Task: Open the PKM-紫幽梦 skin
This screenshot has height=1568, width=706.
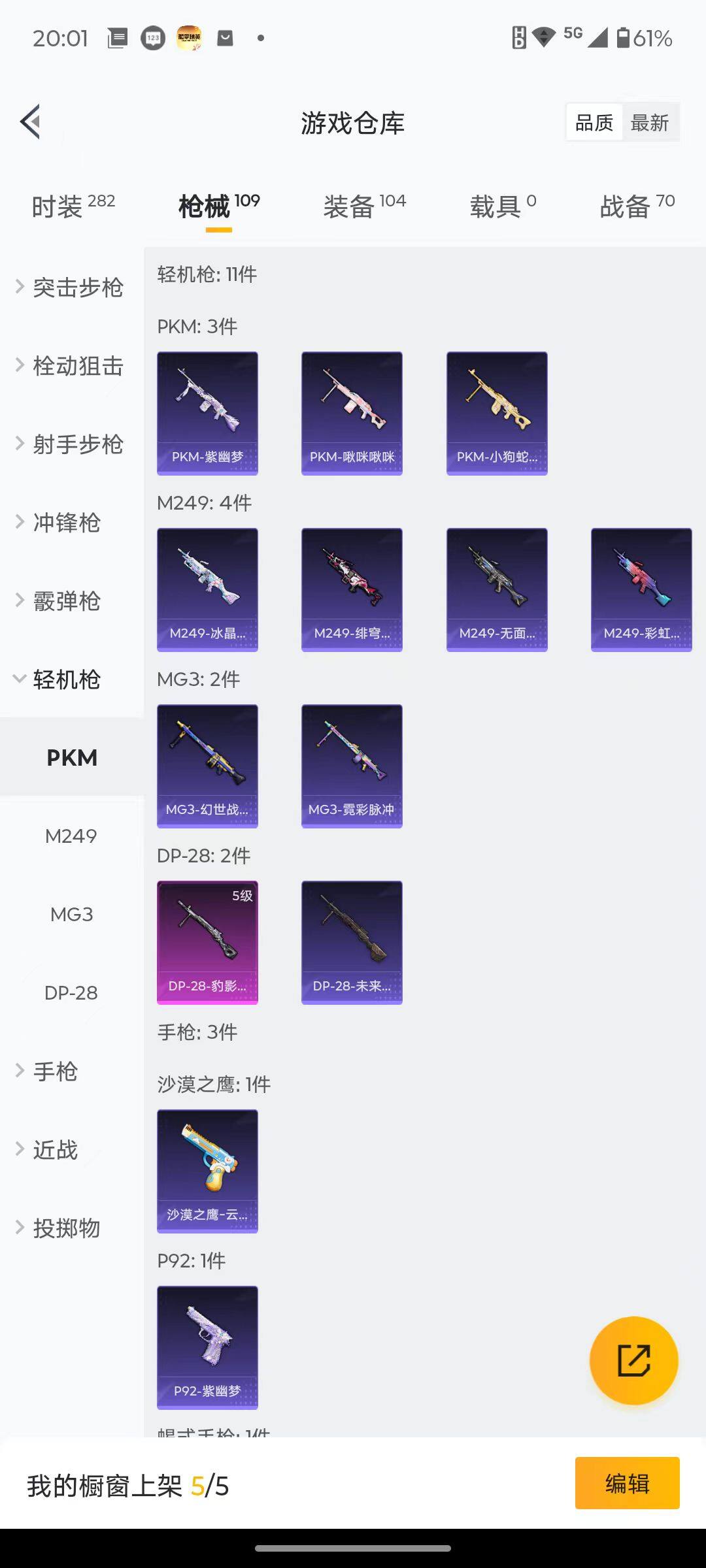Action: [207, 413]
